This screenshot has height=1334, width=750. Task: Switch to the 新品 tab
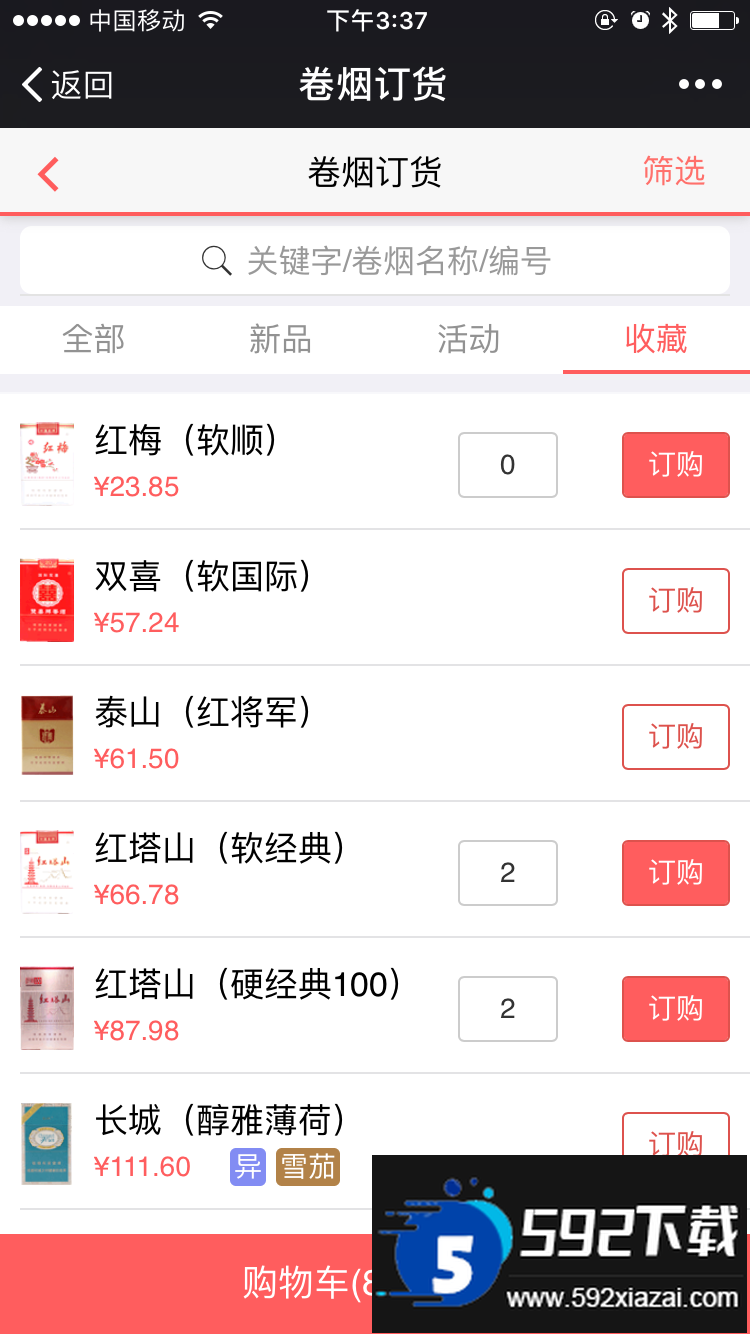[x=280, y=340]
